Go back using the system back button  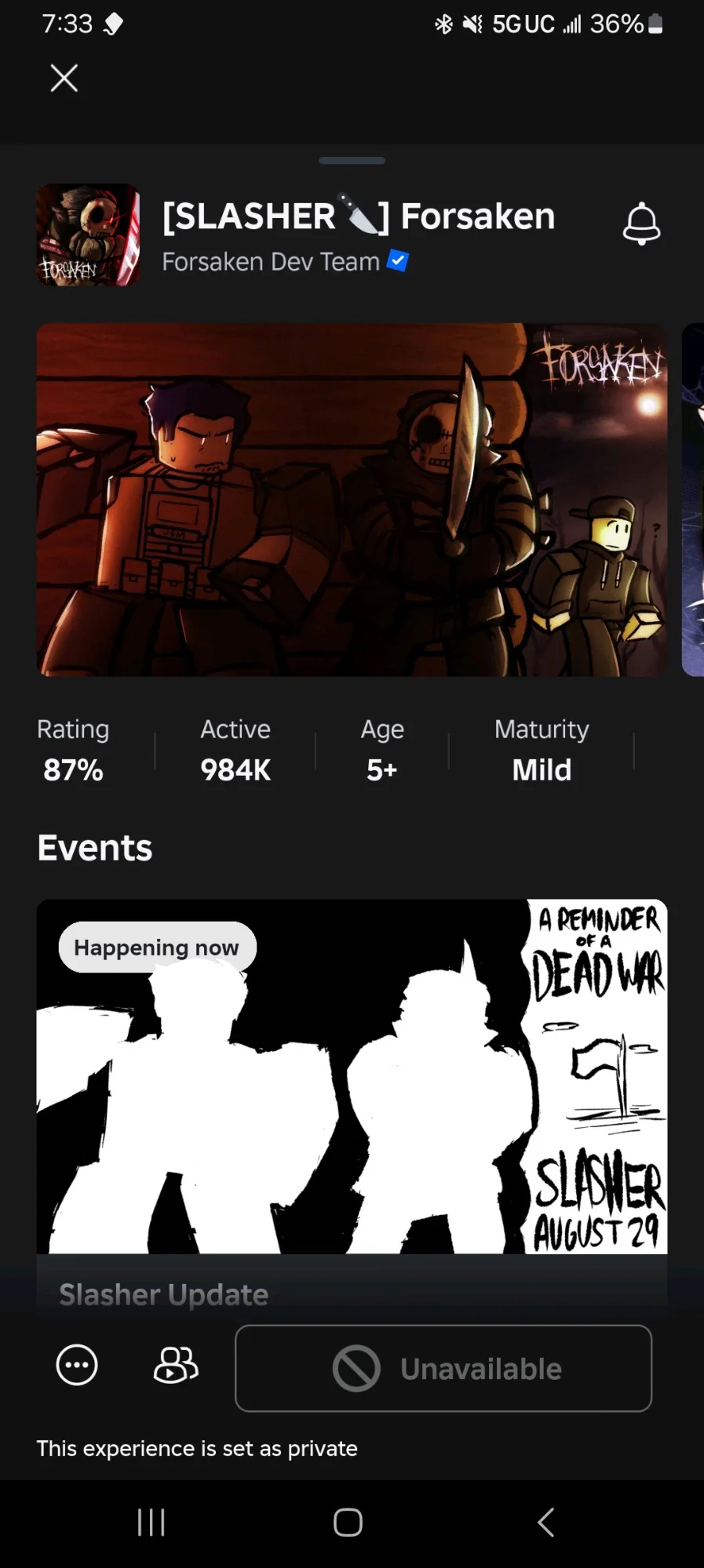[x=545, y=1522]
